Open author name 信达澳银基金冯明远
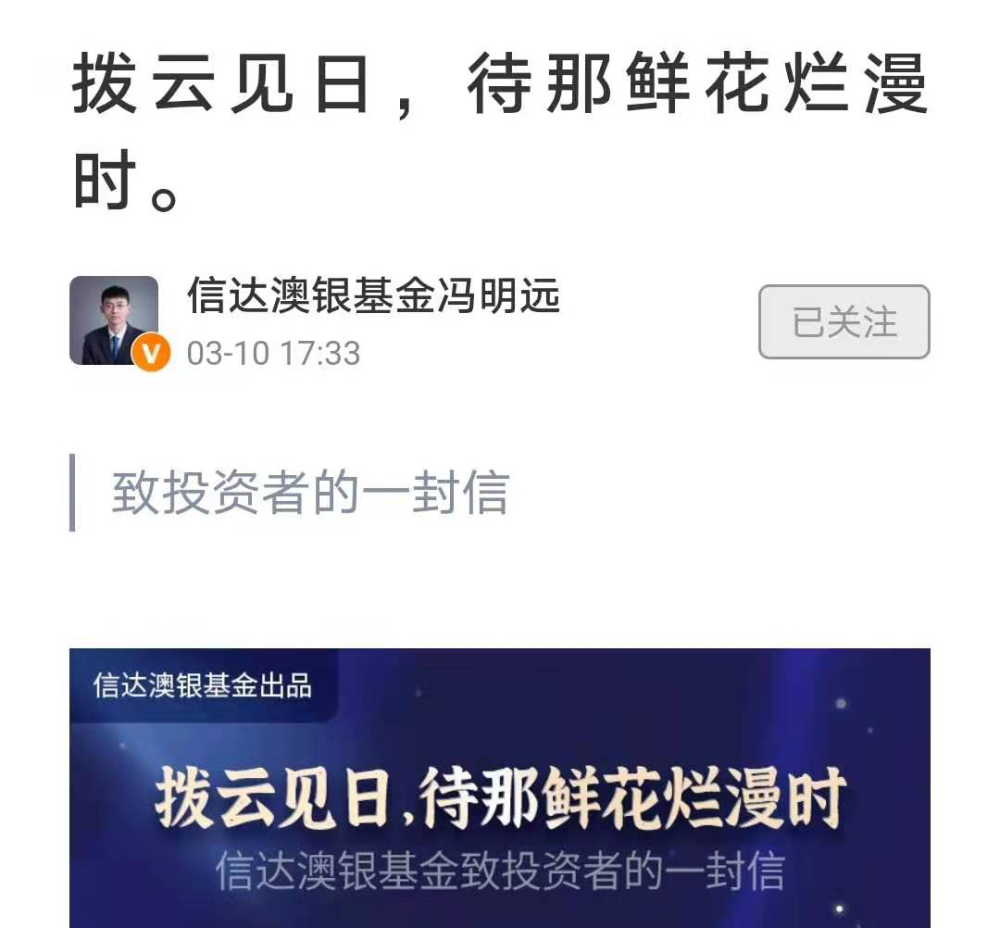 point(373,297)
